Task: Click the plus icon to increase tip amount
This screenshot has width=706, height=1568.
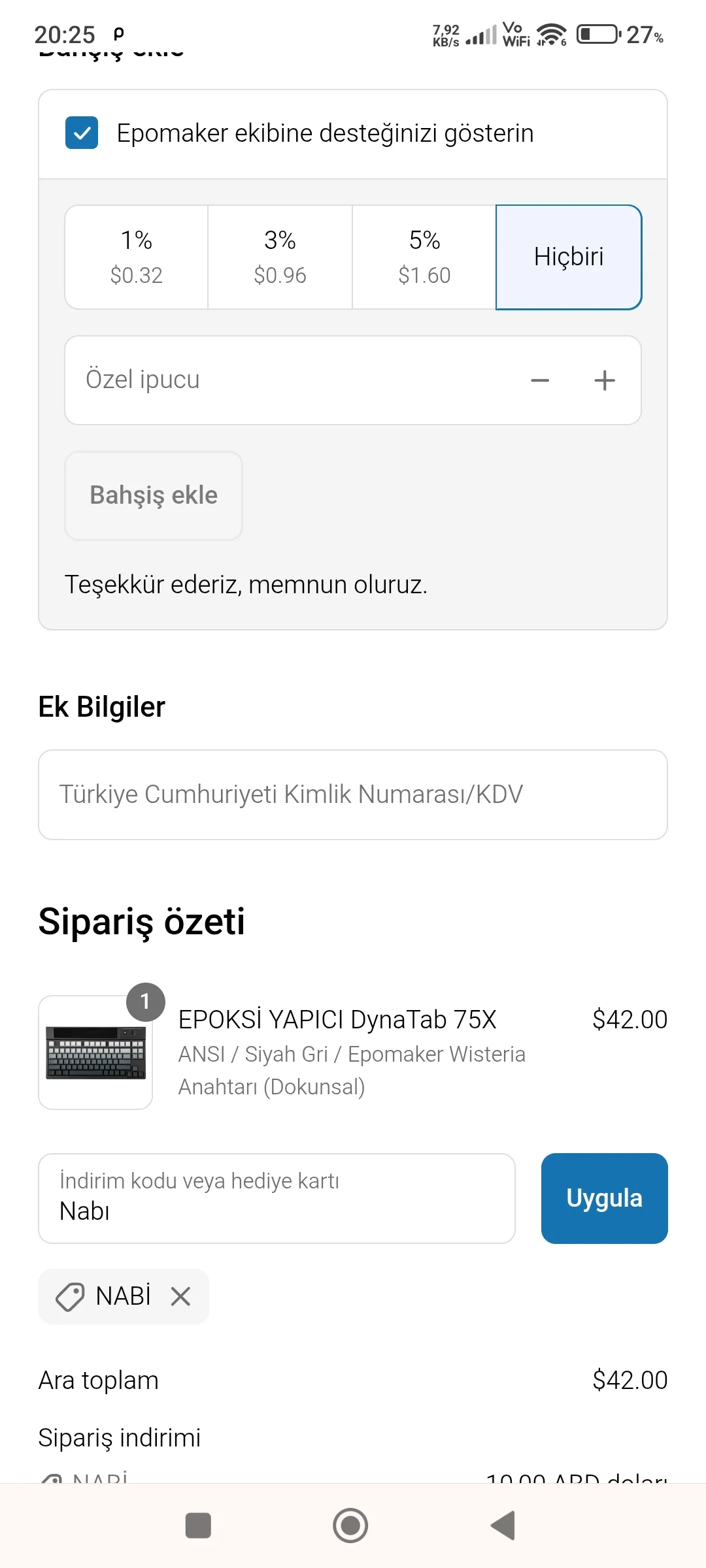Action: (604, 380)
